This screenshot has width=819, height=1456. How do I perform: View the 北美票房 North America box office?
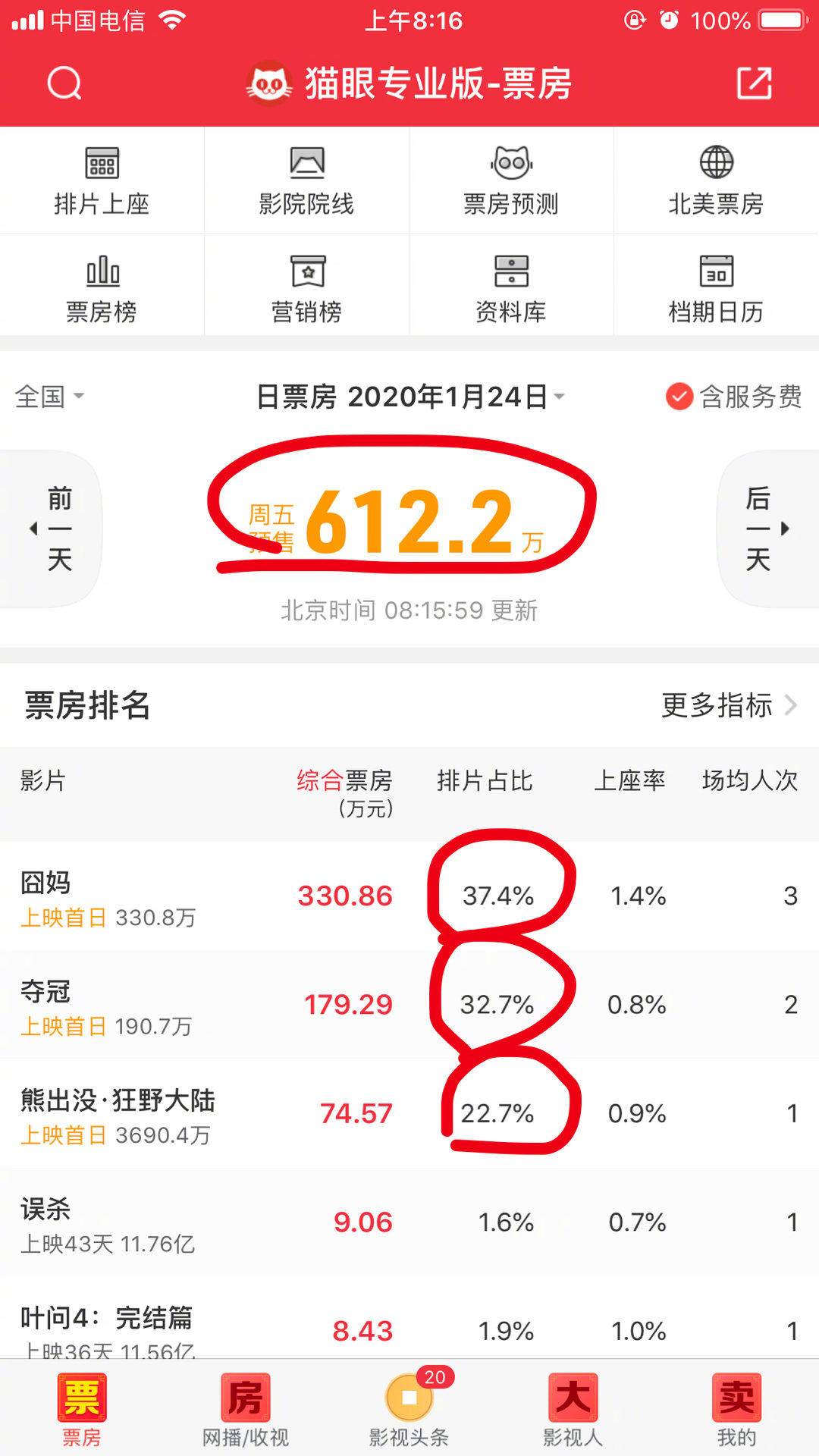coord(717,178)
